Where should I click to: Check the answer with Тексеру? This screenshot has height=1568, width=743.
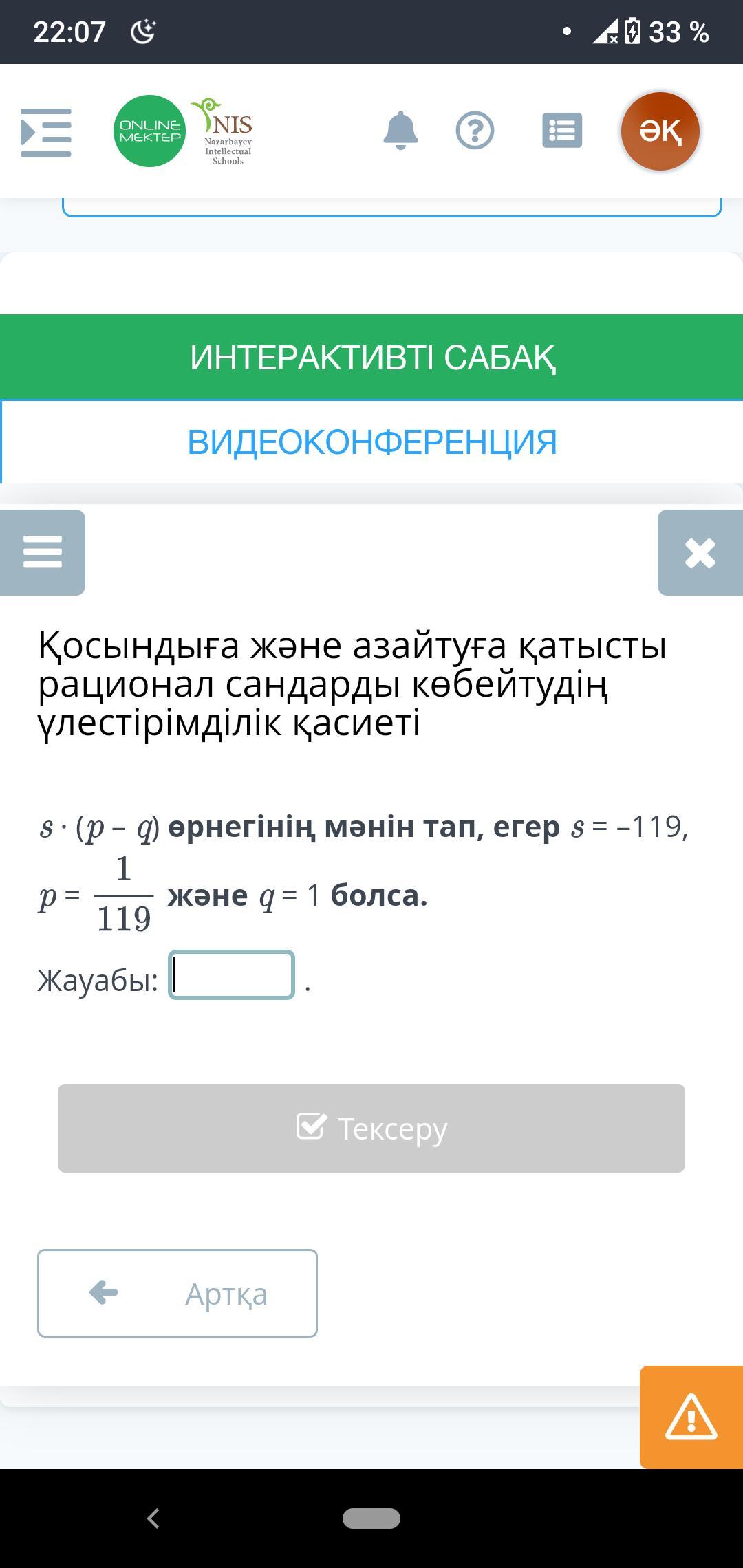point(371,1129)
